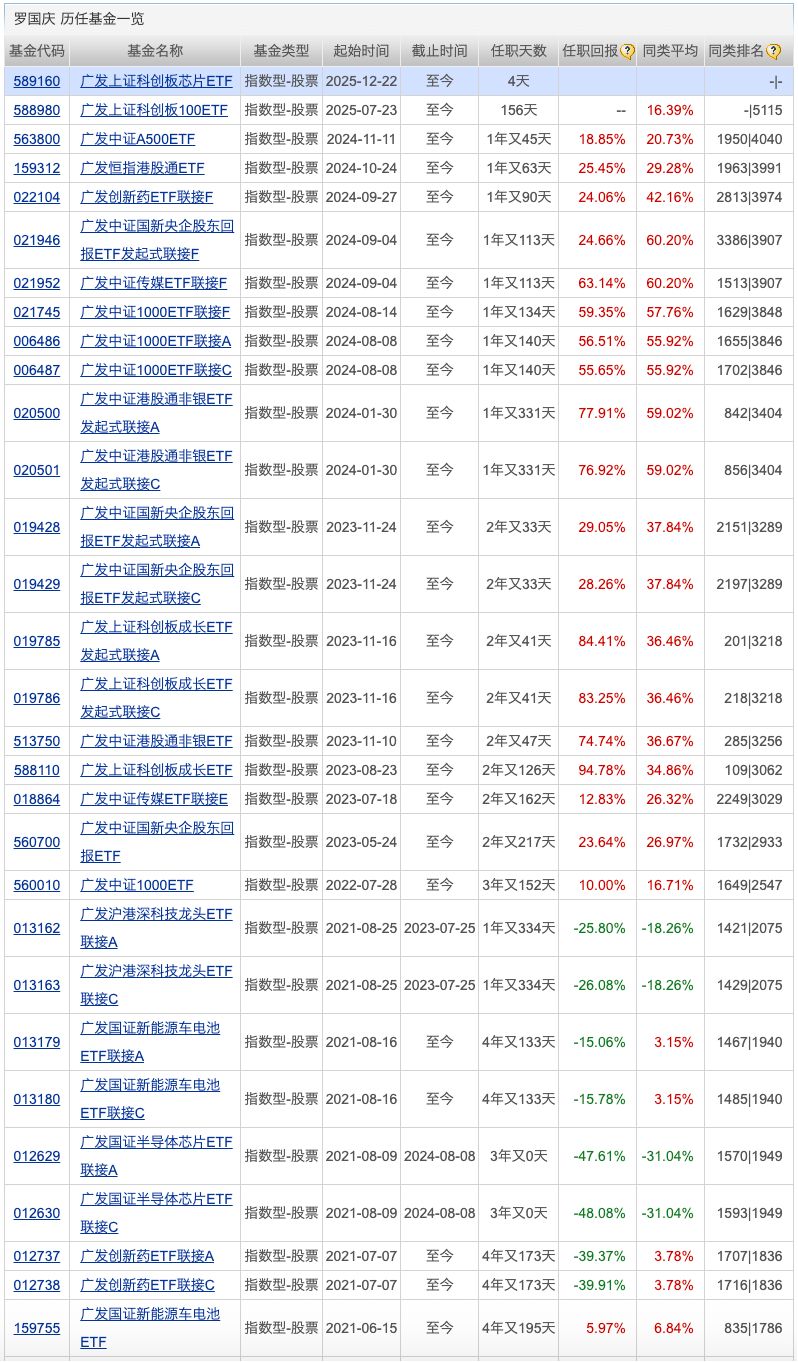Show the help tip beside 同类排名

coord(774,52)
